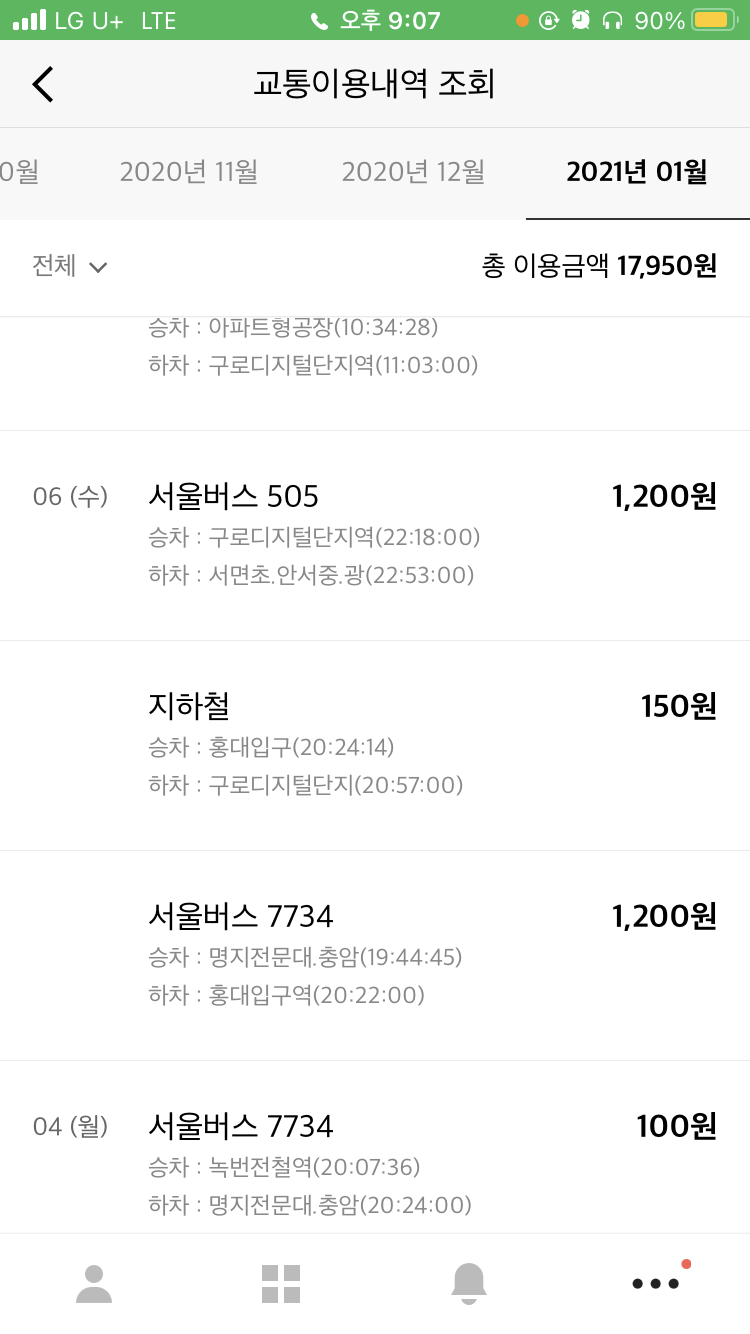Switch to the 2020년 11월 tab
The height and width of the screenshot is (1334, 750).
coord(189,172)
